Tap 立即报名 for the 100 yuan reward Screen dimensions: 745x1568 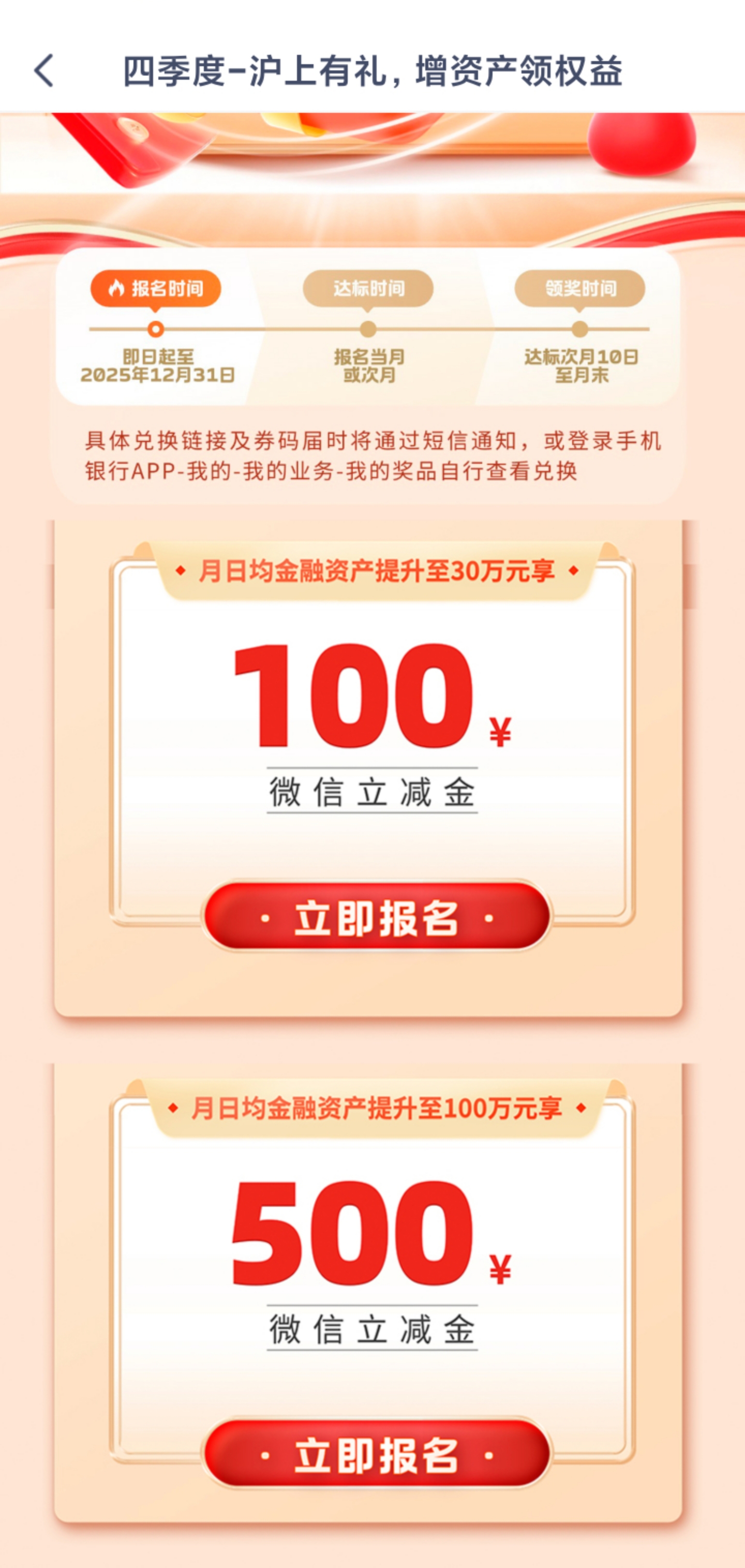pos(376,916)
